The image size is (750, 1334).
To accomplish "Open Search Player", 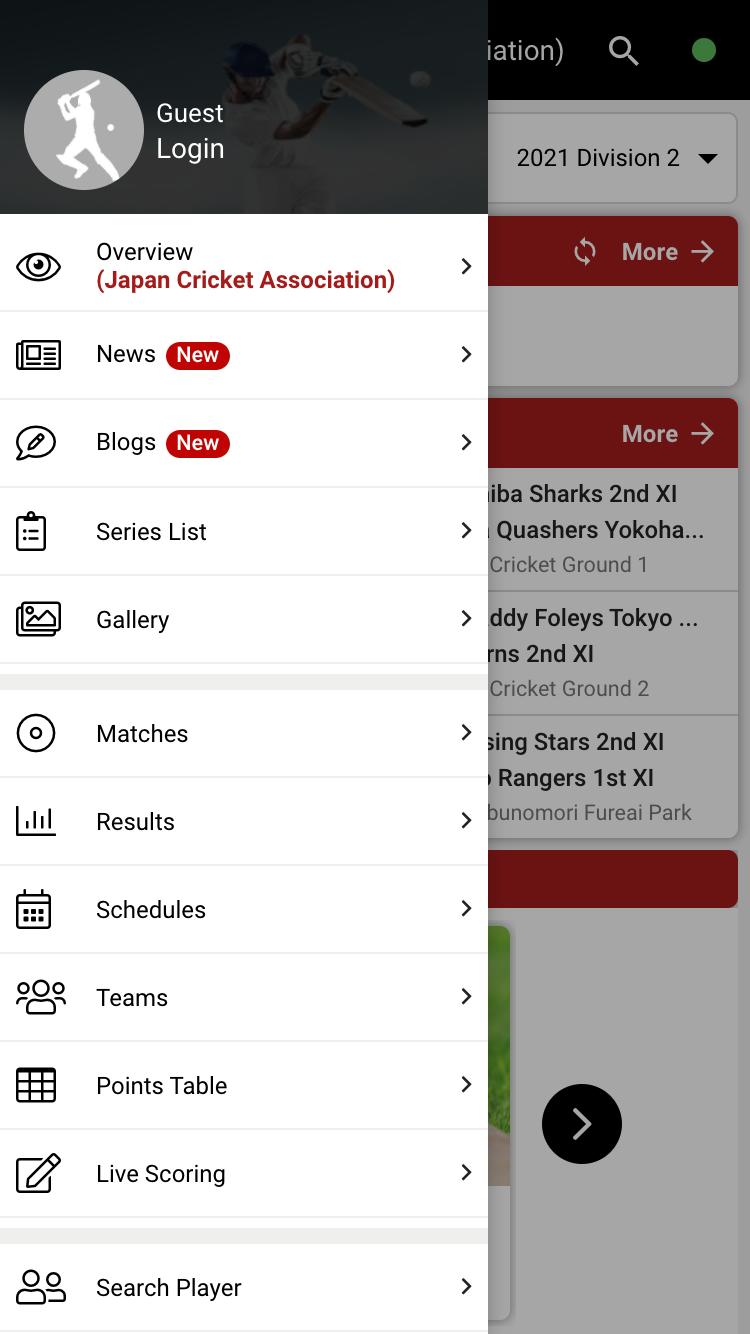I will [x=244, y=1287].
